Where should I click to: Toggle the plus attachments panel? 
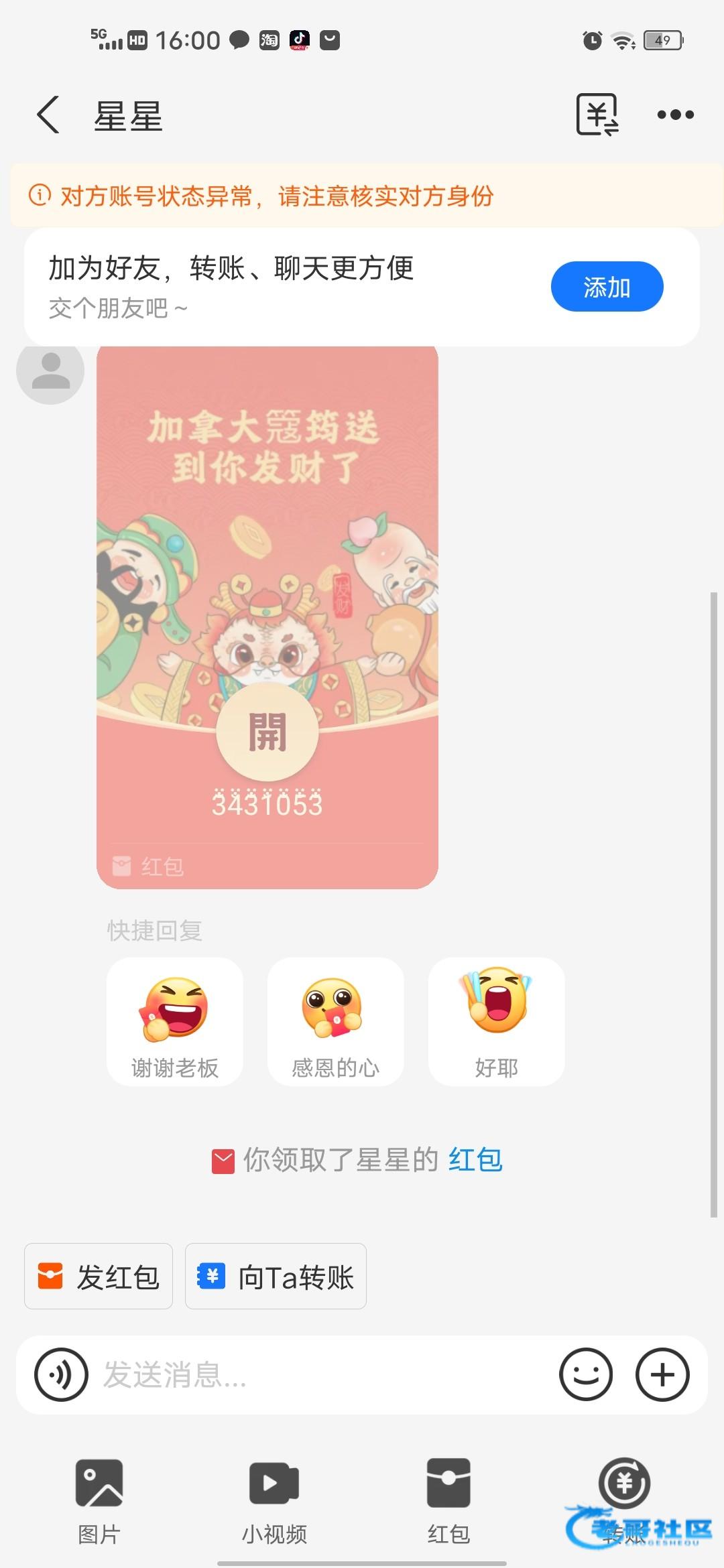(662, 1375)
